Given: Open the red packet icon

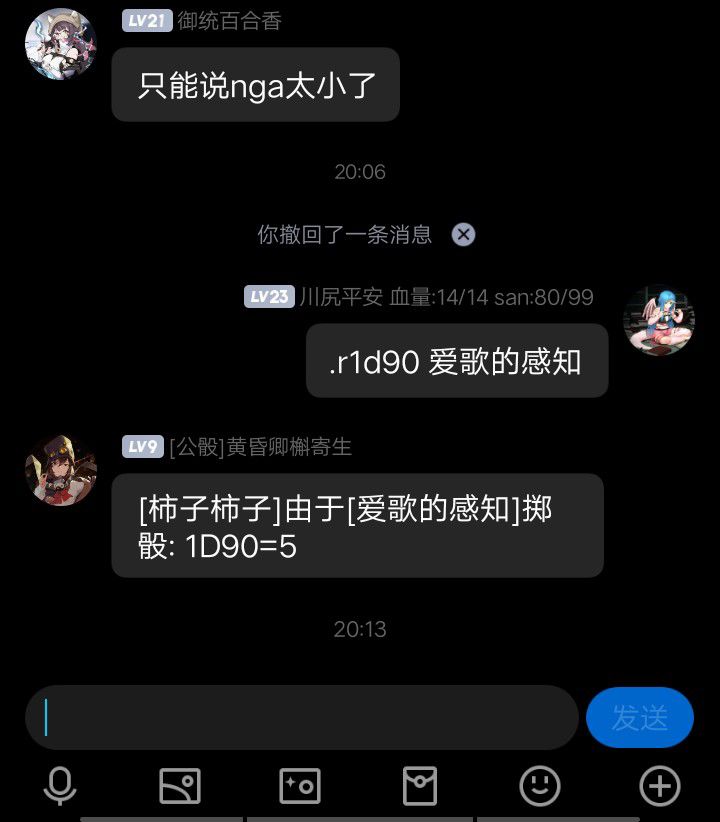Looking at the screenshot, I should 420,787.
